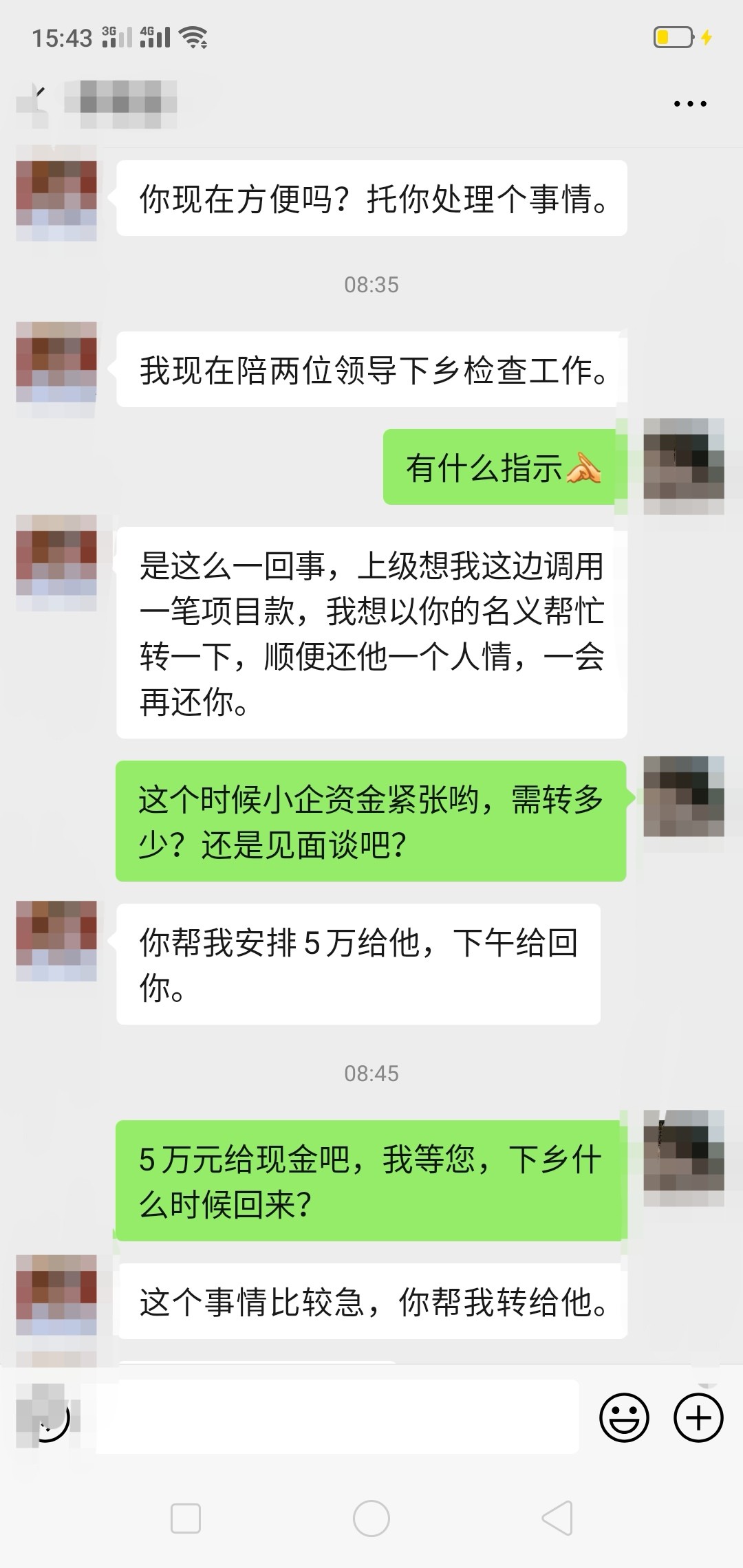Viewport: 743px width, 1568px height.
Task: Tap system home button
Action: click(371, 1518)
